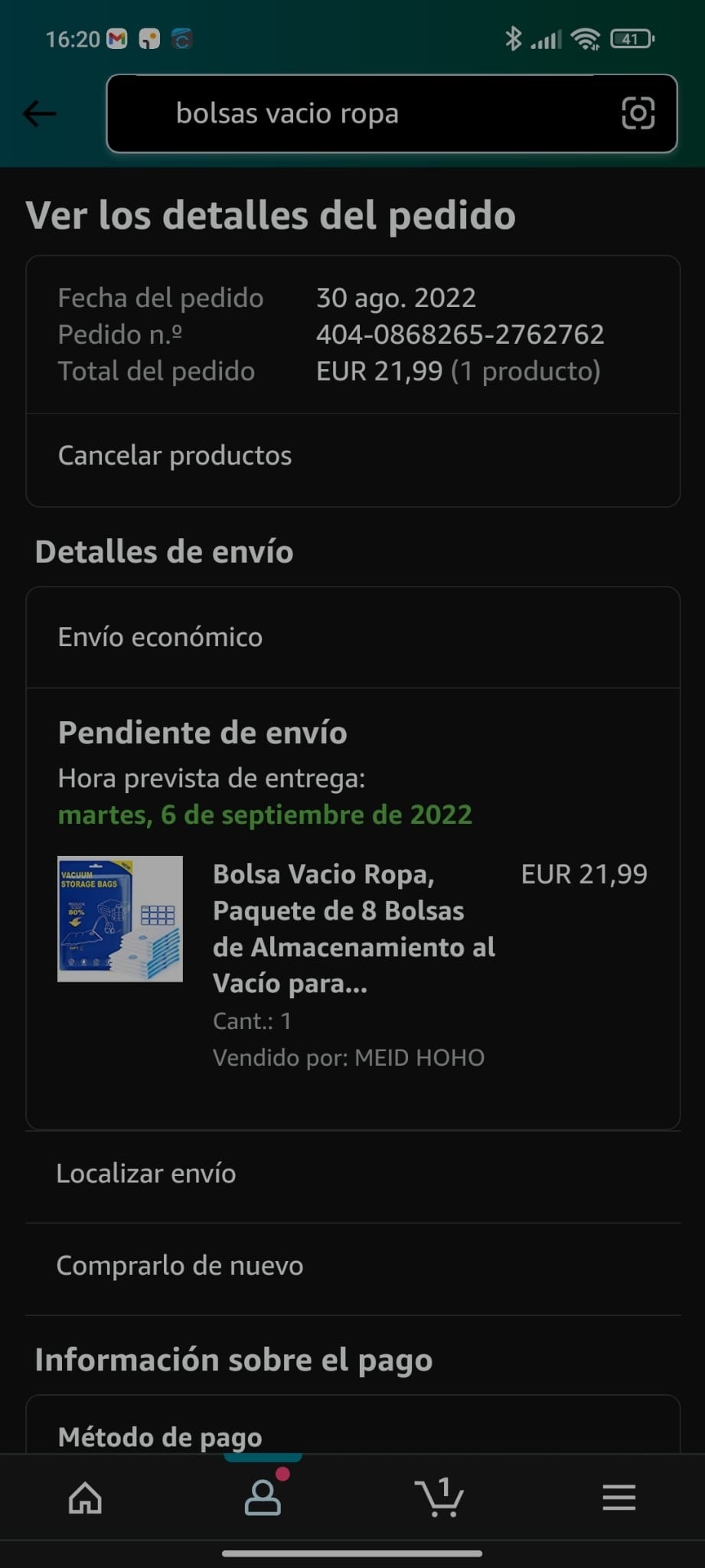Choose Comprarlo de nuevo

180,1266
